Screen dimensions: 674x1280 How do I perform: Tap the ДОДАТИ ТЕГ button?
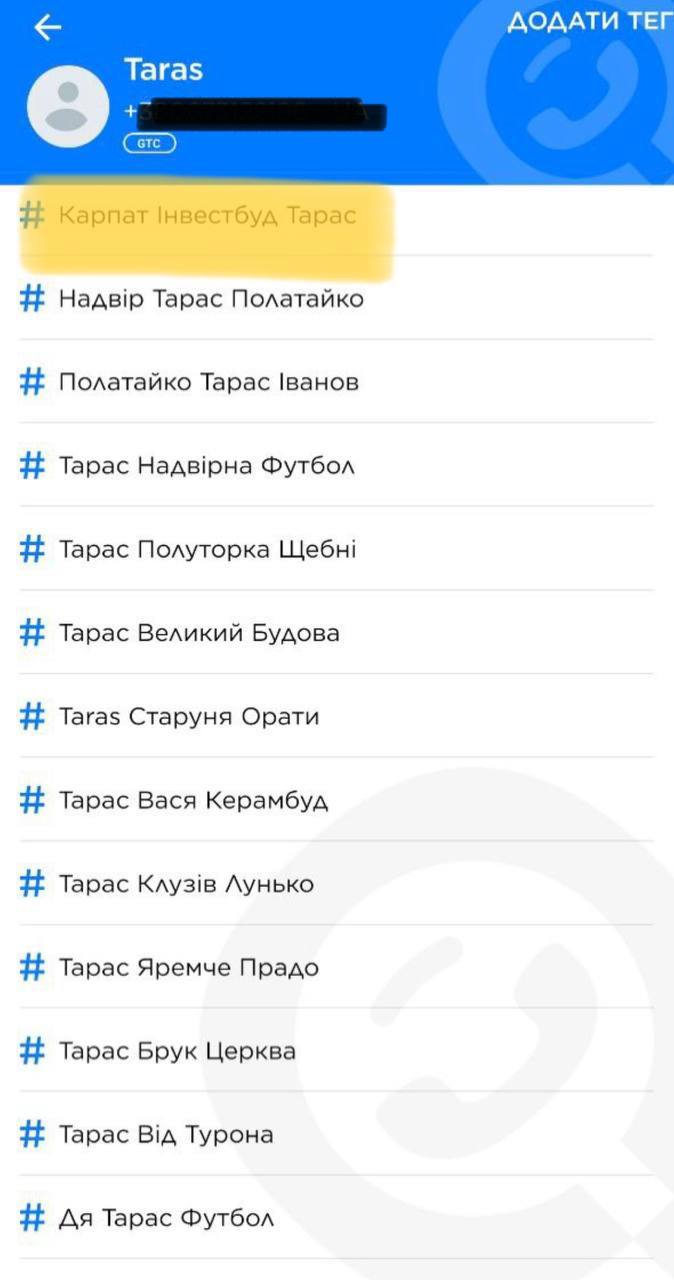coord(590,22)
